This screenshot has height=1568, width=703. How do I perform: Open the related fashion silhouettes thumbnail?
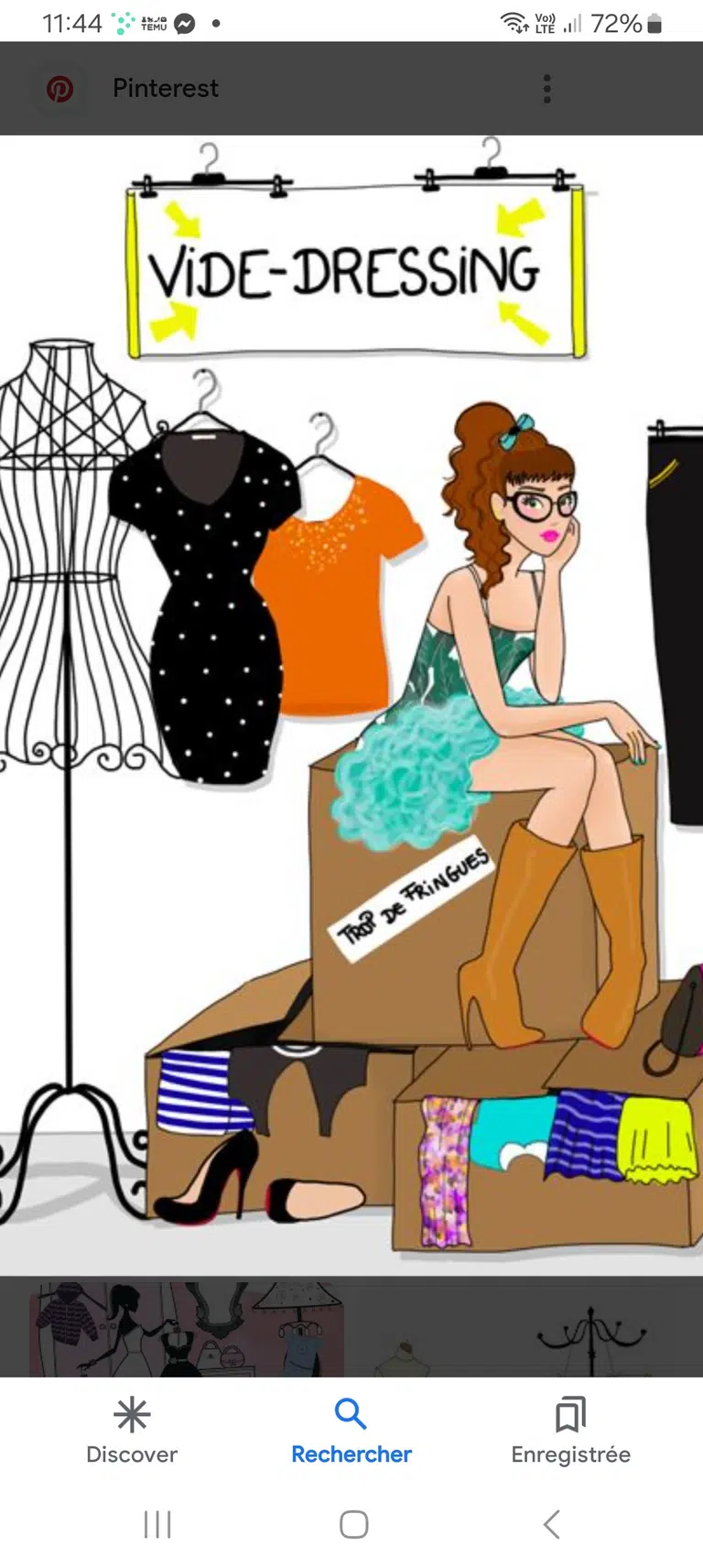point(187,1328)
